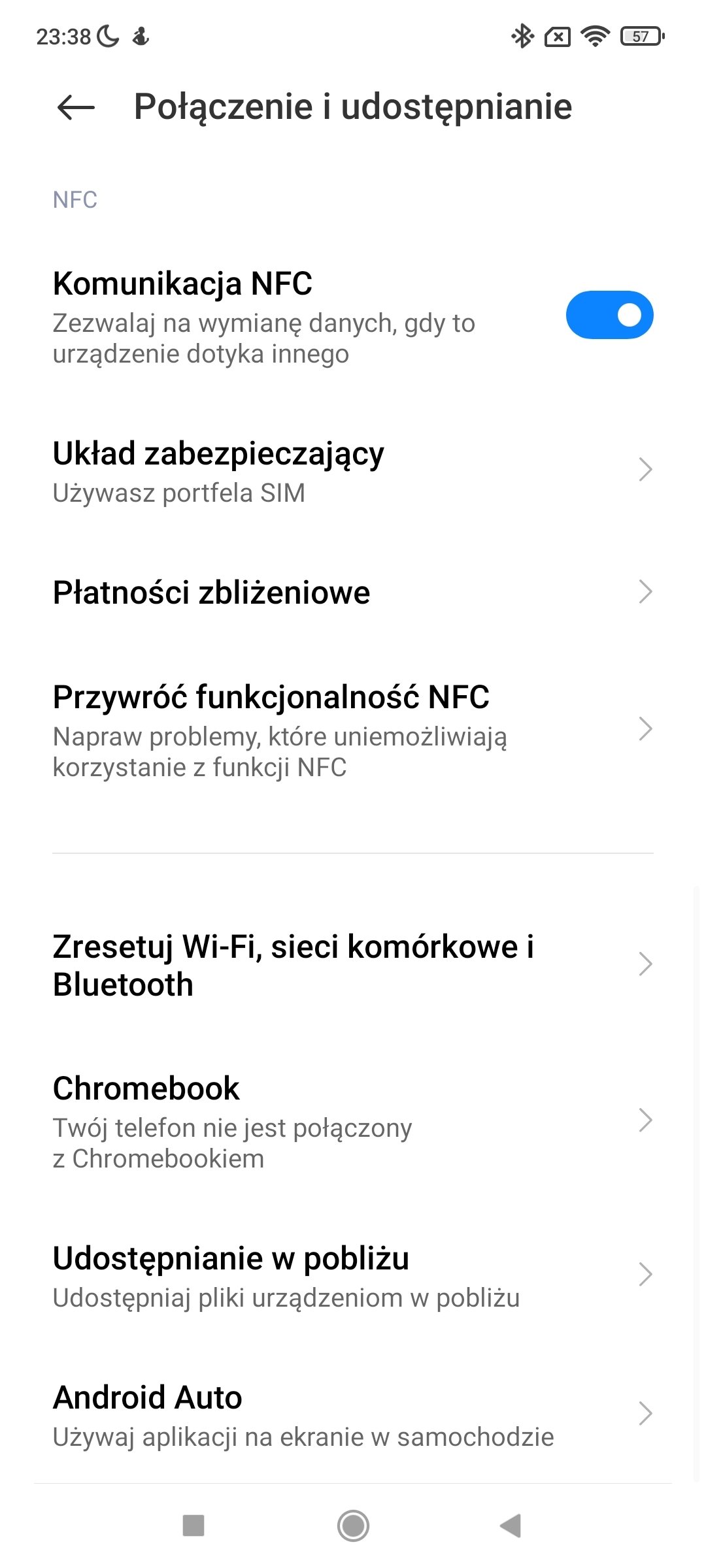Tap the system home button

[x=353, y=1526]
